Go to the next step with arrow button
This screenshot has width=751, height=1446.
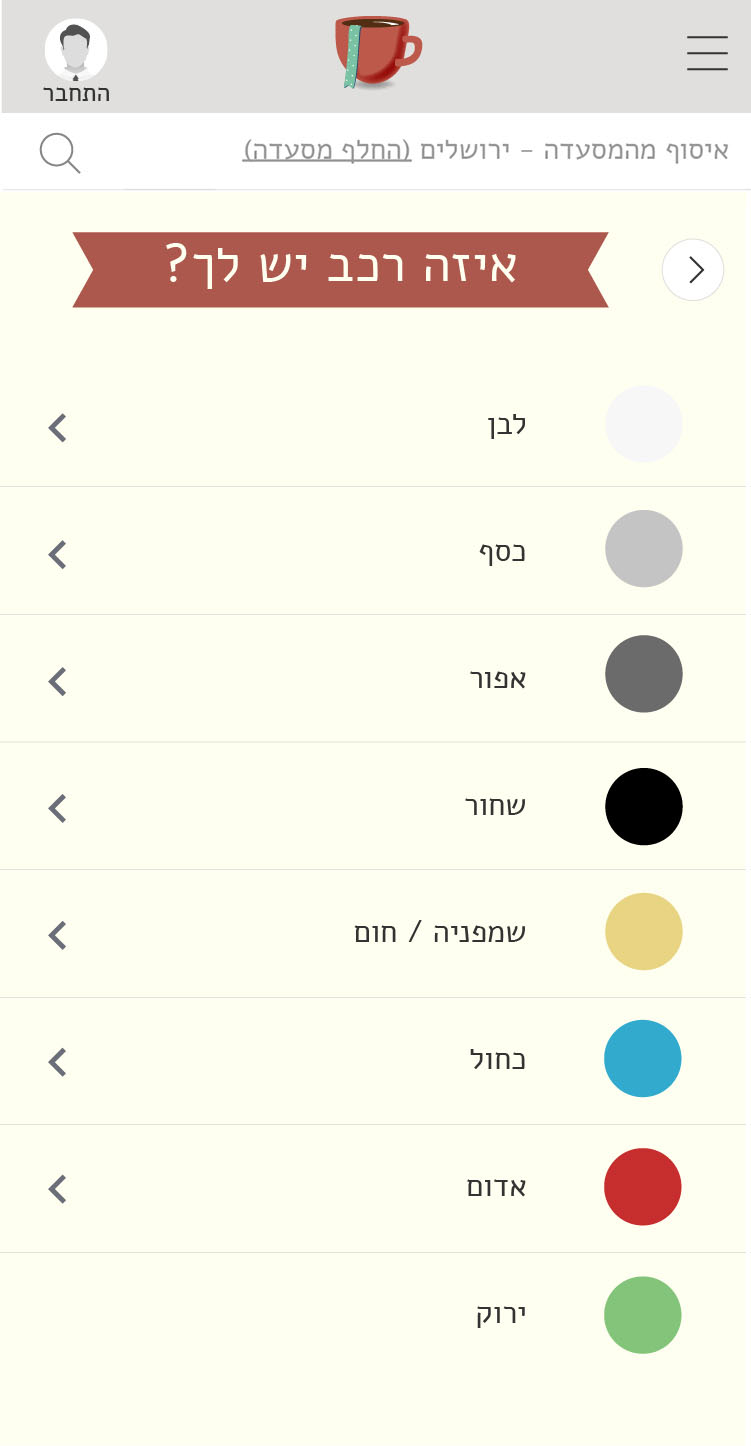[693, 270]
